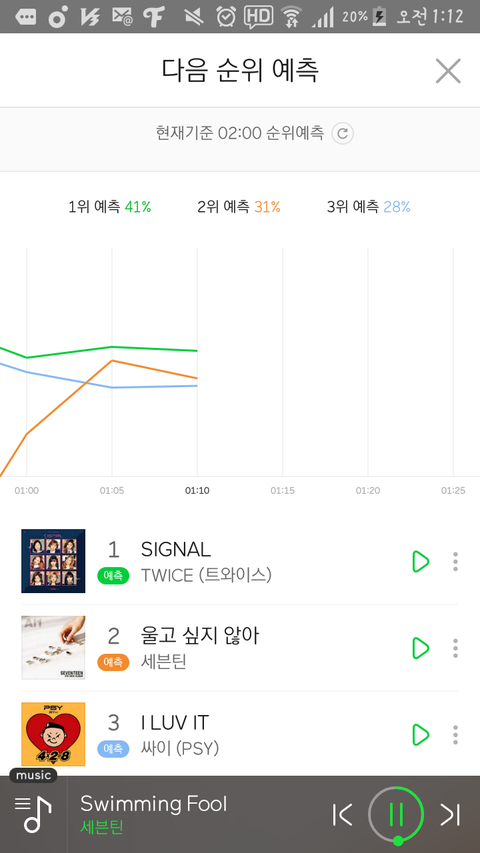This screenshot has height=853, width=480.
Task: Skip to the previous track
Action: [342, 814]
